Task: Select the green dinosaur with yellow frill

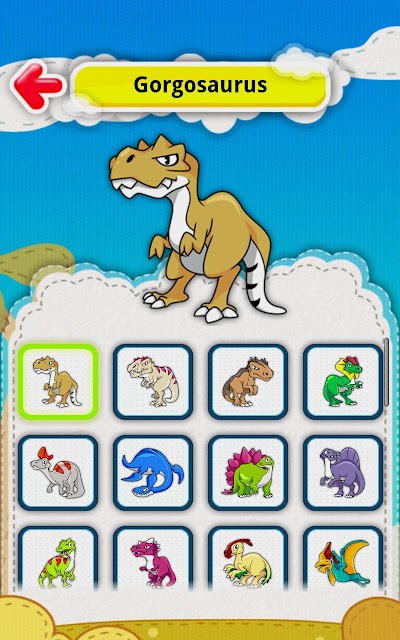Action: coord(343,382)
